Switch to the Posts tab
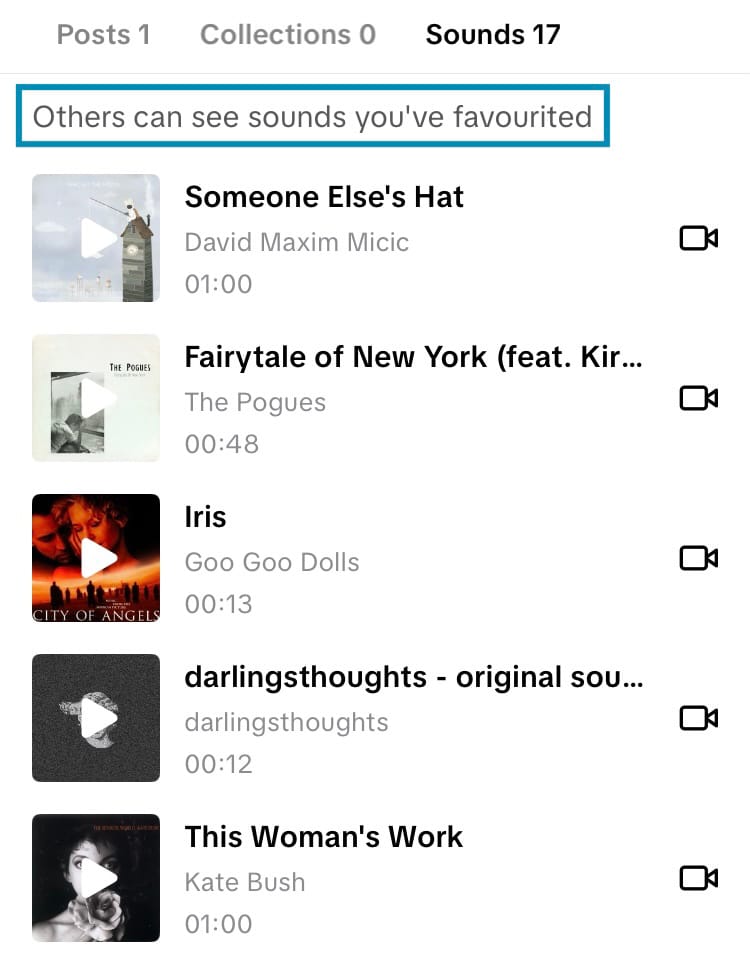This screenshot has height=956, width=750. [103, 34]
